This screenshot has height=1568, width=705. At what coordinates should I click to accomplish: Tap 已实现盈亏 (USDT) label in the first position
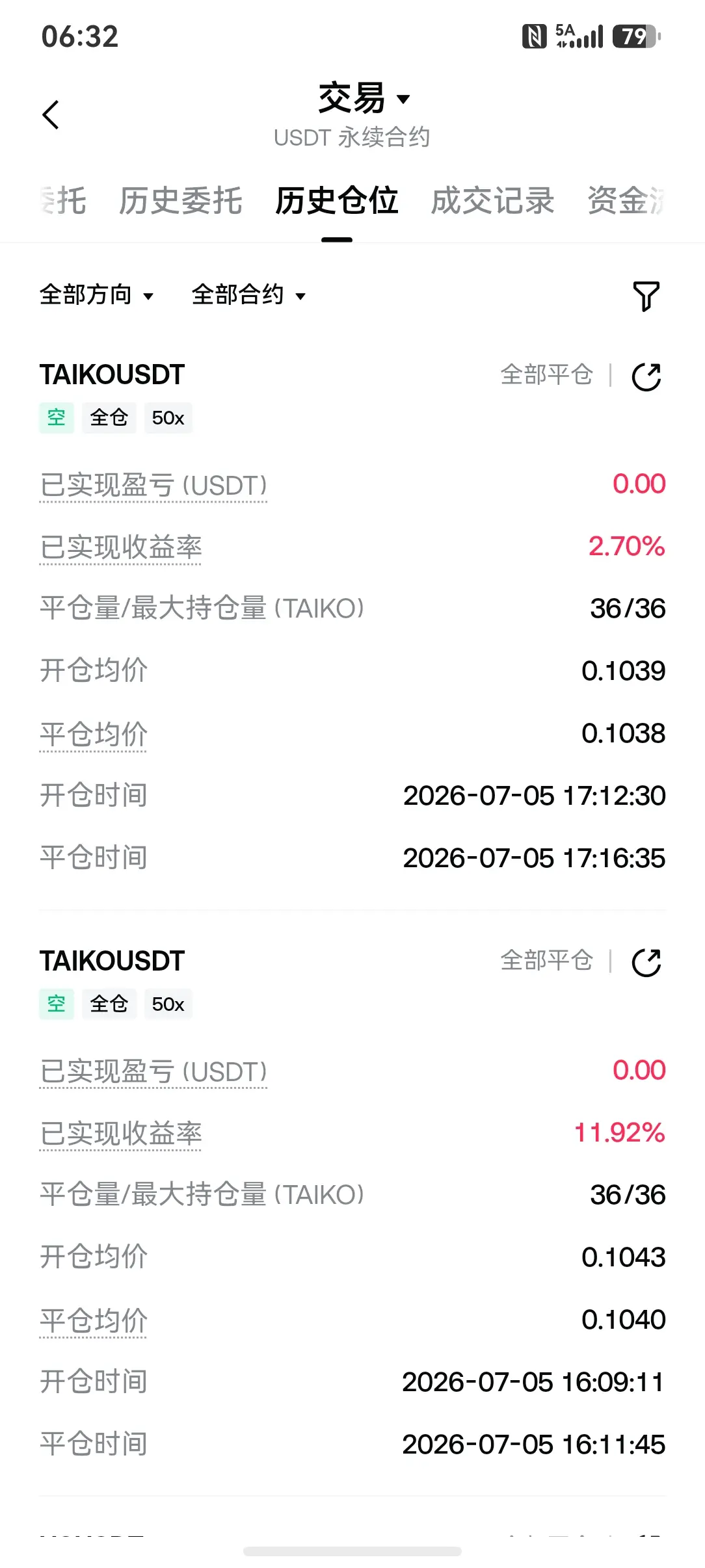[x=153, y=486]
